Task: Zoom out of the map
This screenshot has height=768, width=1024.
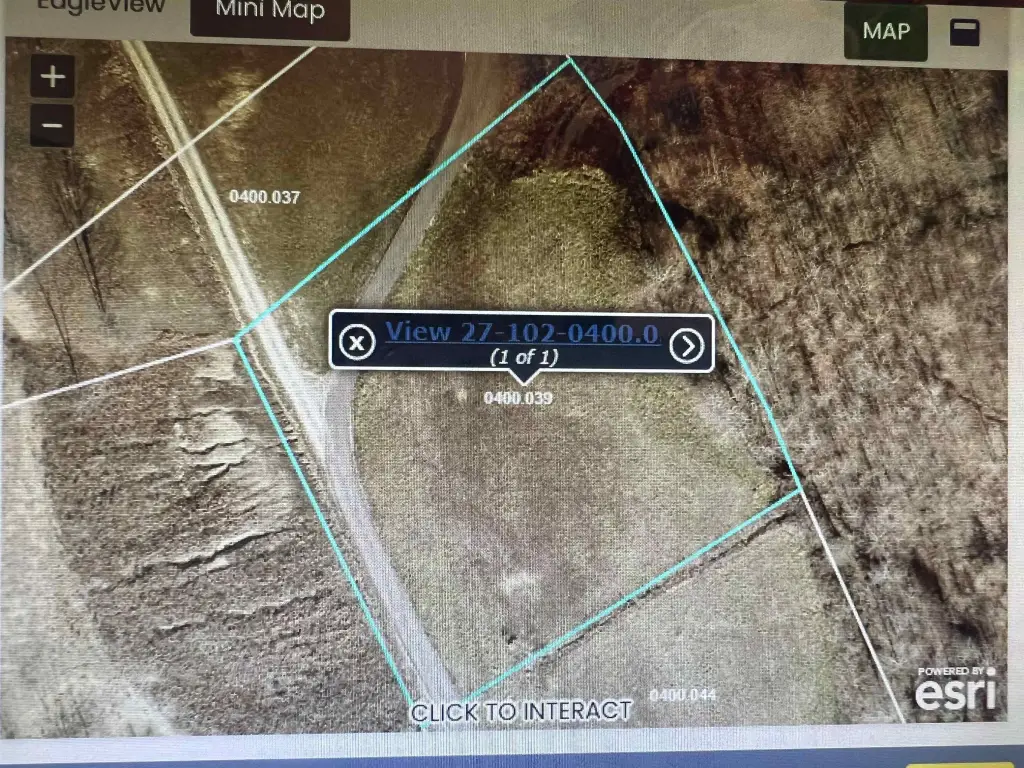Action: click(x=53, y=127)
